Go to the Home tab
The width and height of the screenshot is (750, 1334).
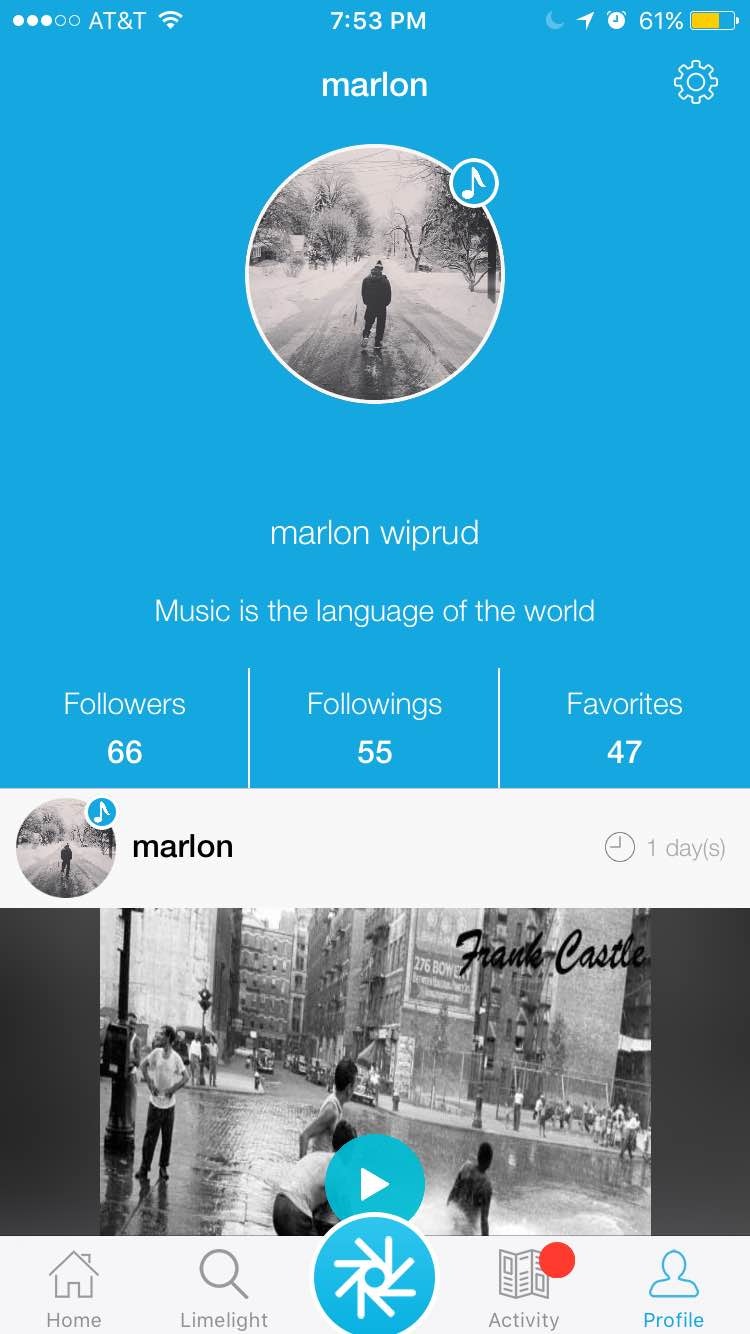(x=74, y=1288)
